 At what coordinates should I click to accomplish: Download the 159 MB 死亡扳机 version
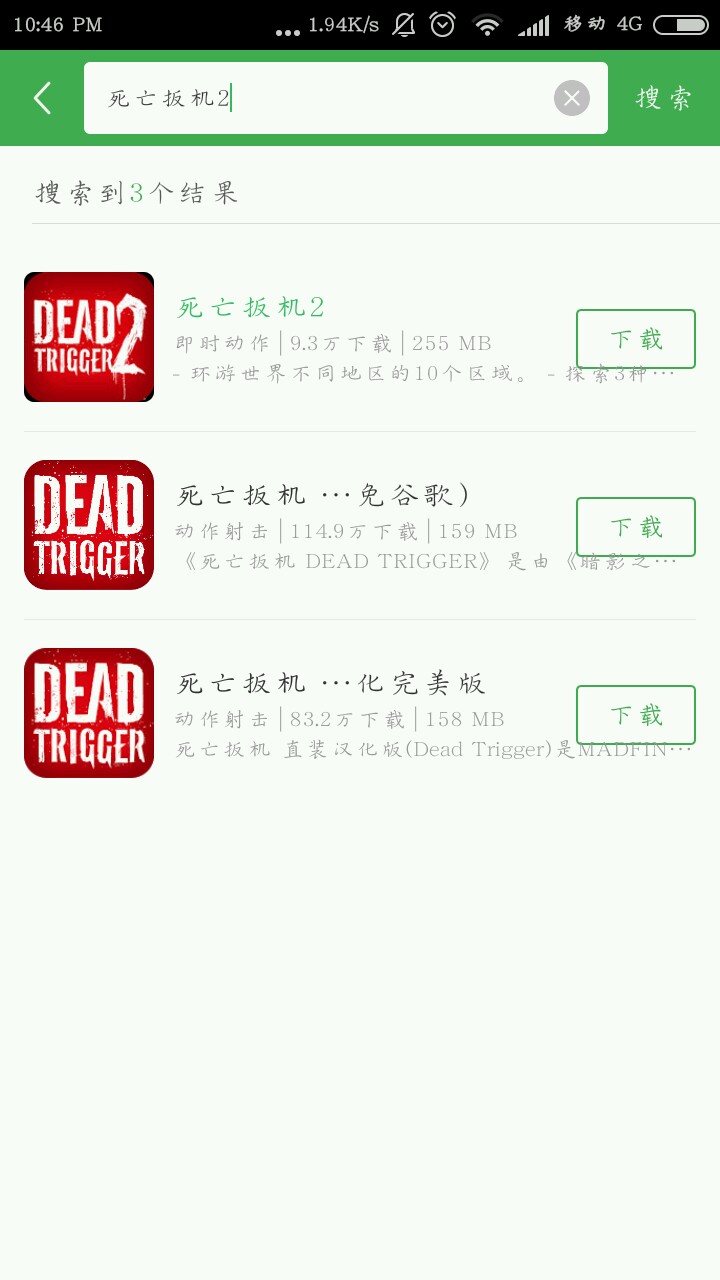635,527
